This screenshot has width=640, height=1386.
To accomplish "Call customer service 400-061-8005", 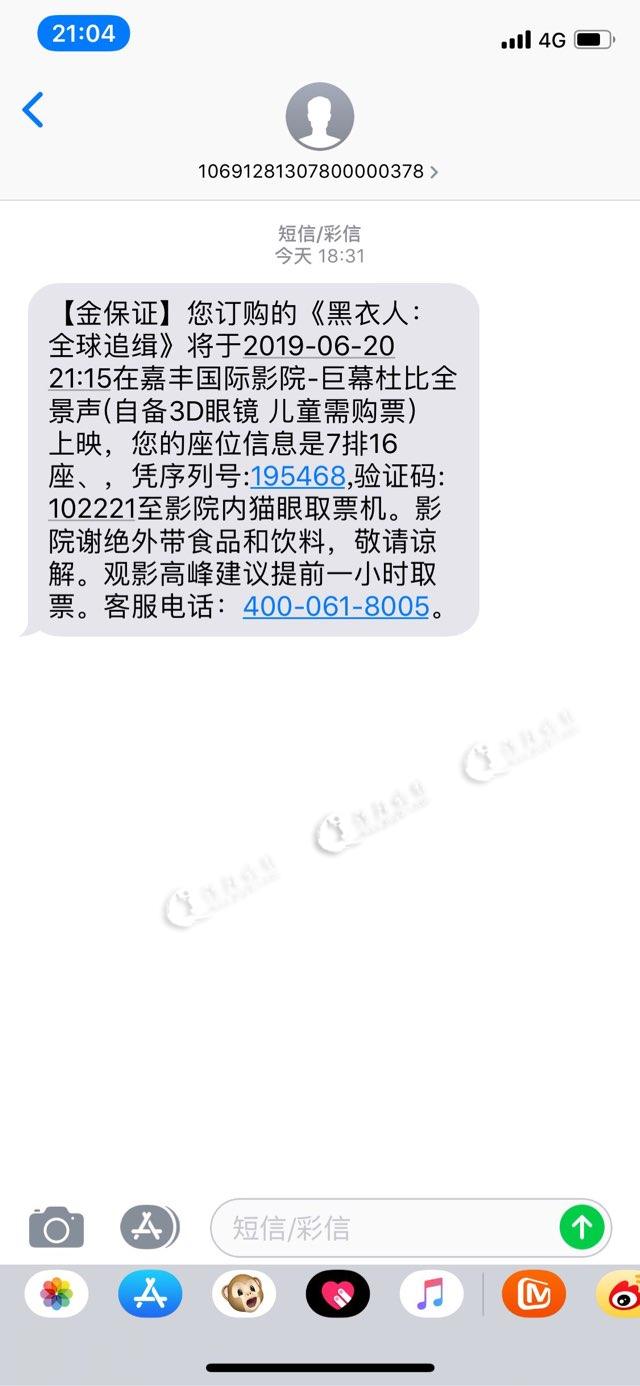I will pyautogui.click(x=336, y=606).
